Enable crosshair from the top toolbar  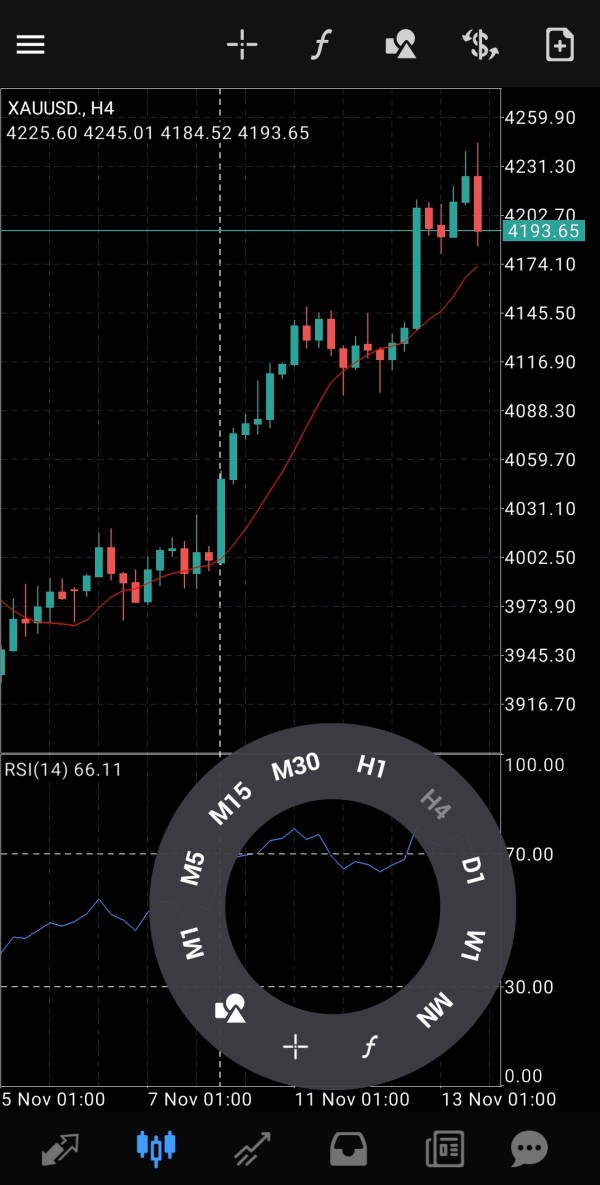click(242, 45)
